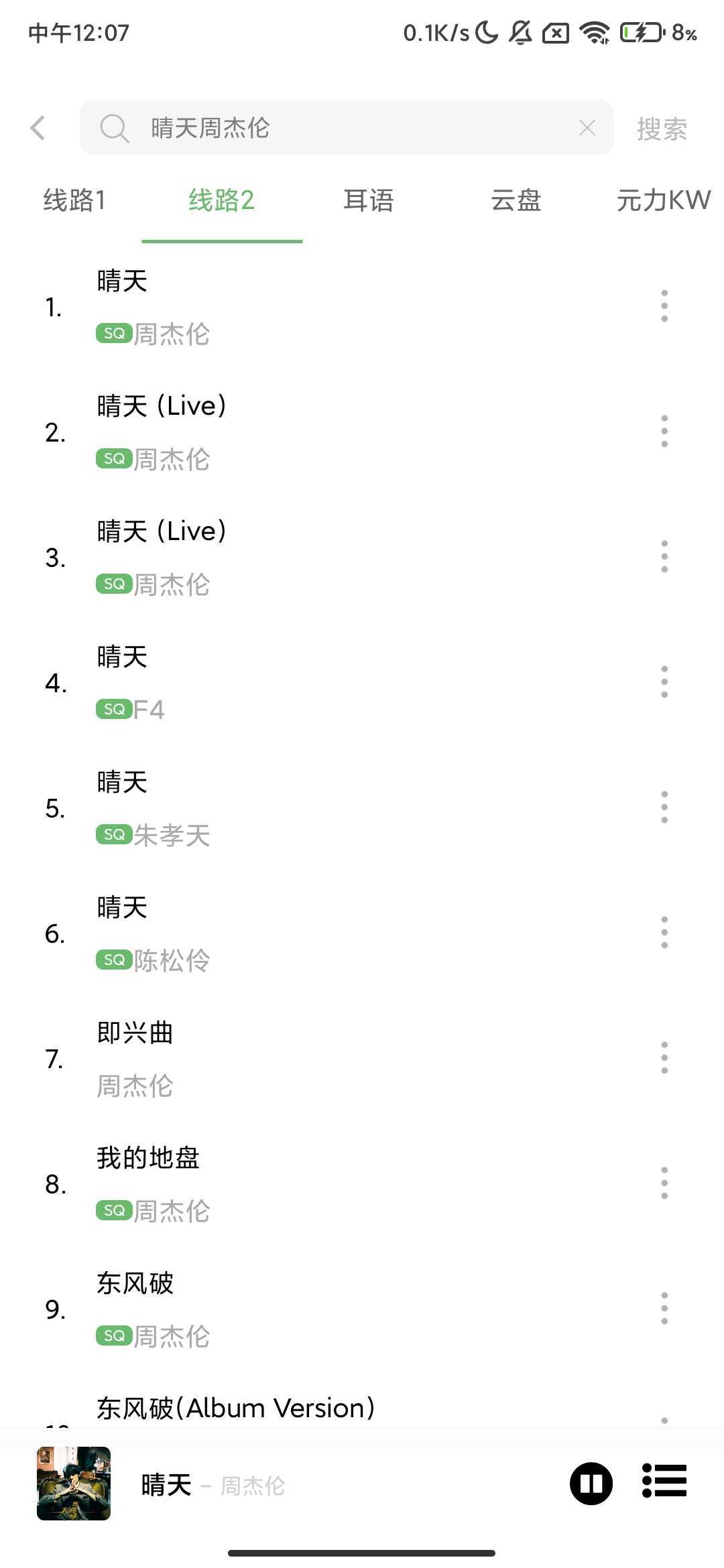This screenshot has height=1568, width=724.
Task: Tap the 搜索 button
Action: tap(662, 129)
